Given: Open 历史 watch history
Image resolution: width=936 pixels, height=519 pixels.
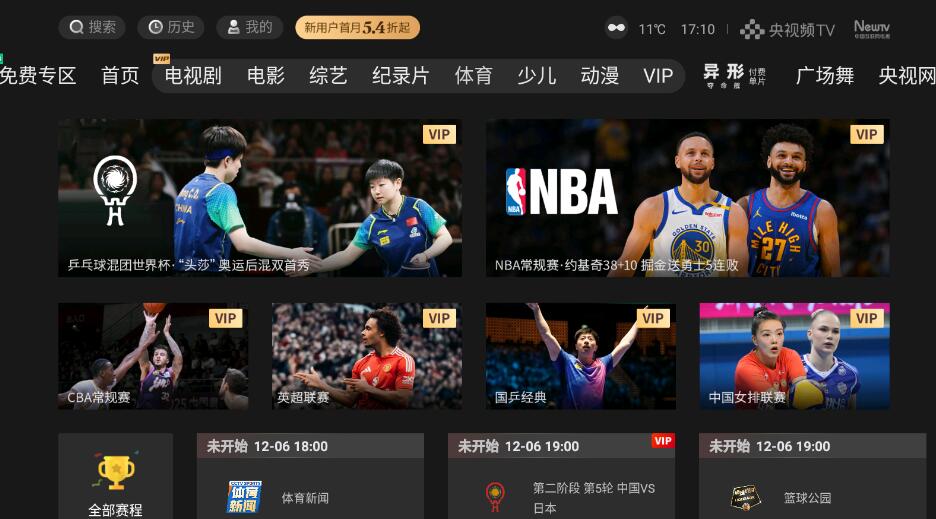Looking at the screenshot, I should [170, 27].
